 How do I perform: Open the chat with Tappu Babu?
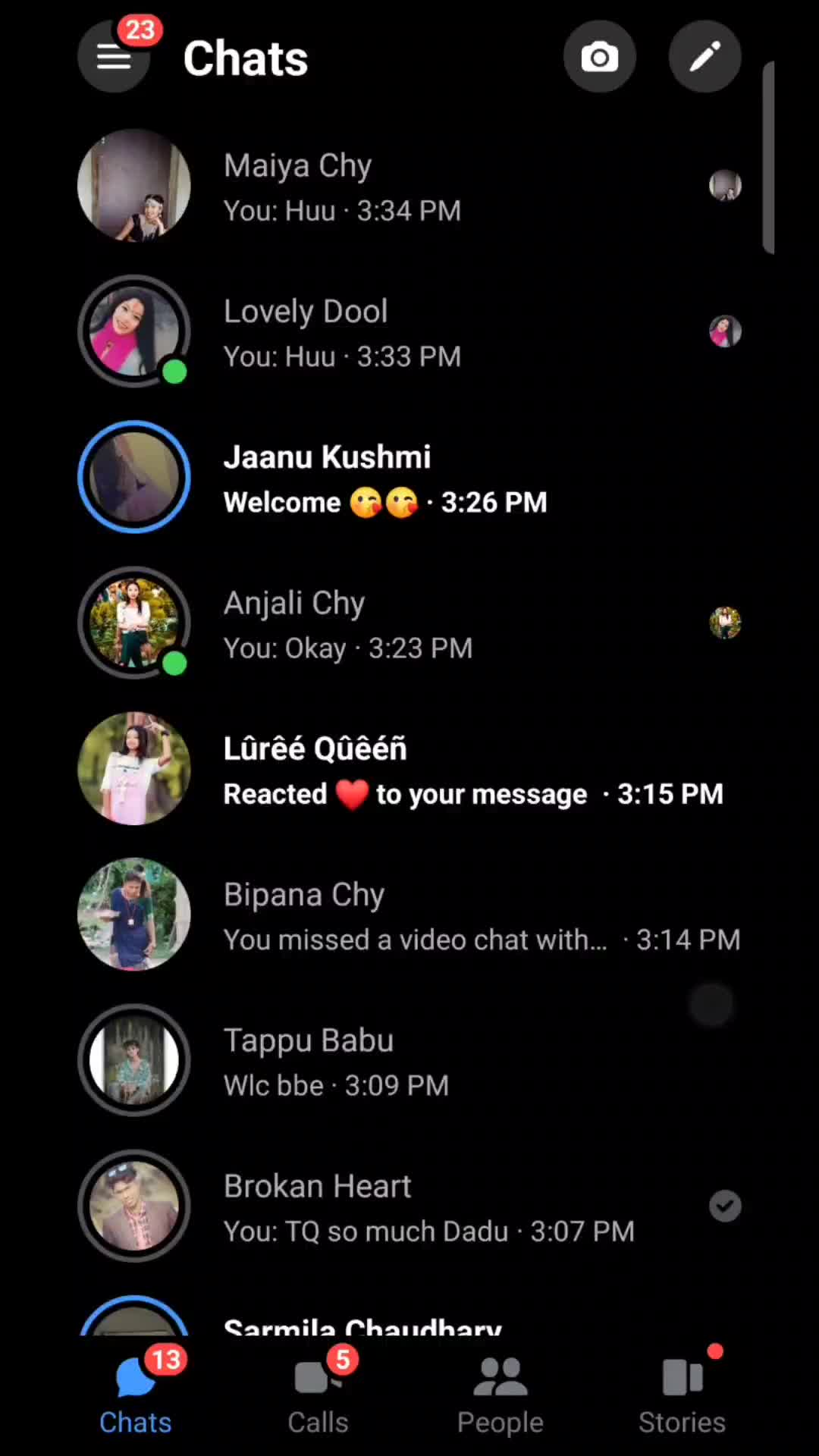(x=409, y=1060)
